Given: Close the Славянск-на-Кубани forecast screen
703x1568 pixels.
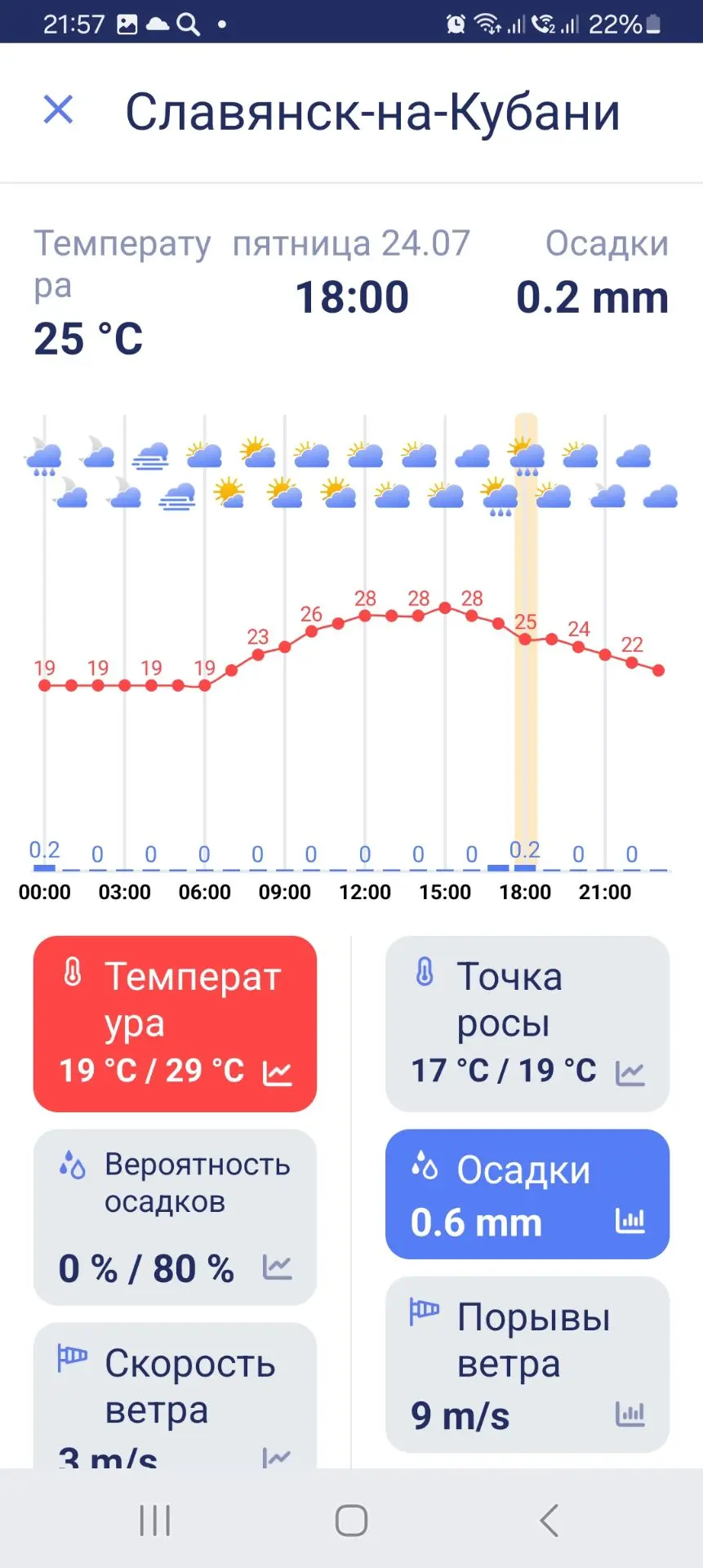Looking at the screenshot, I should point(58,109).
